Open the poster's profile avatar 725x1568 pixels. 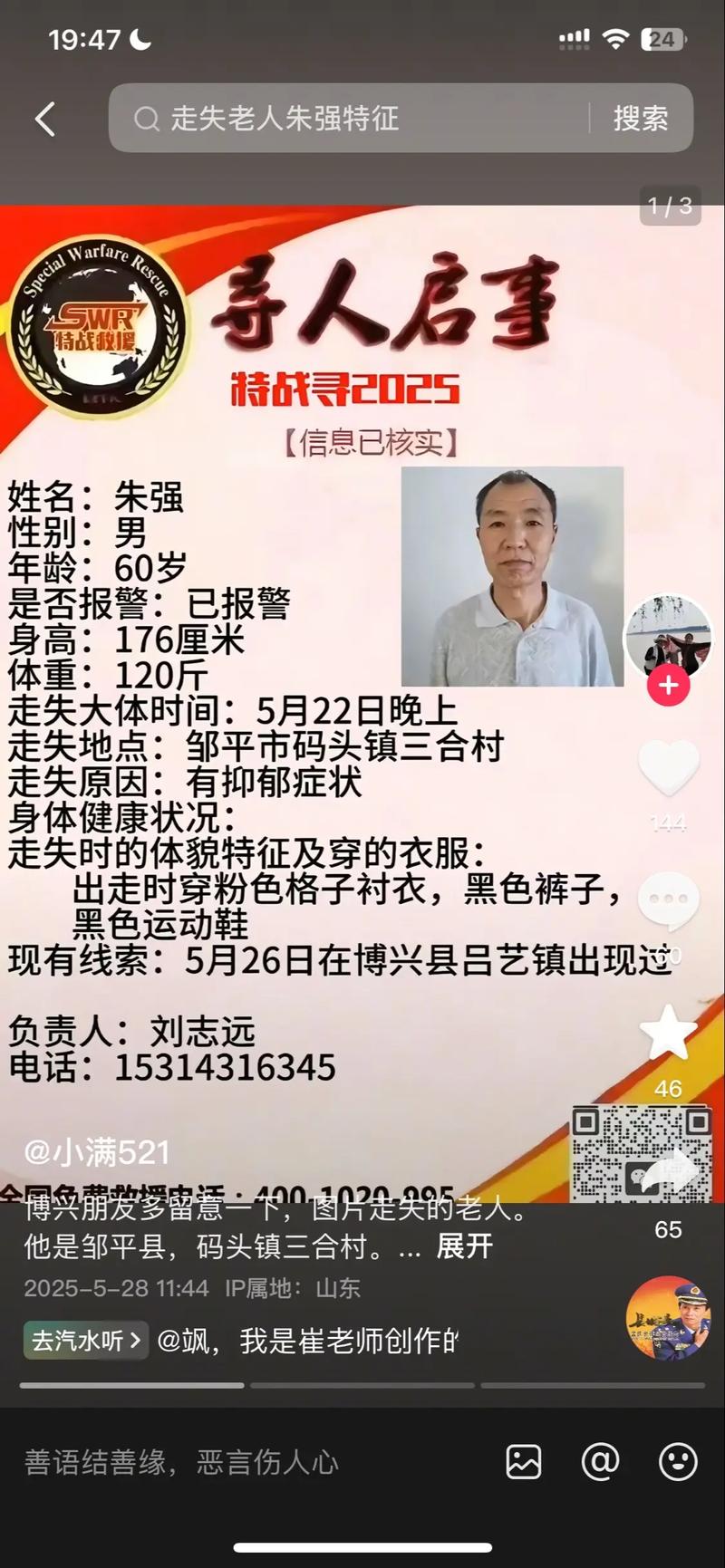click(669, 638)
